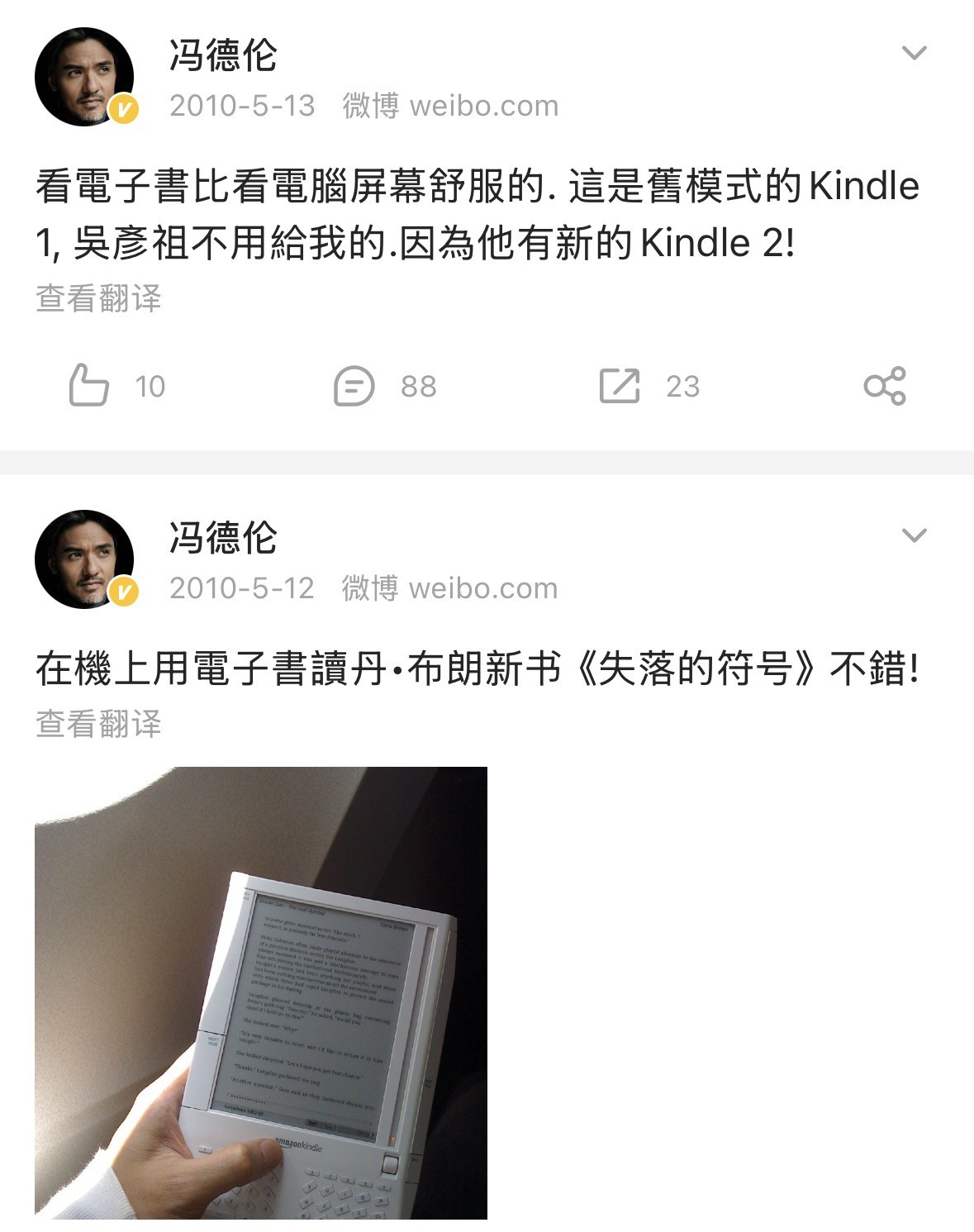Viewport: 974px width, 1232px height.
Task: Open 冯德伦's avatar on the 2010-5-13 post
Action: (x=84, y=77)
